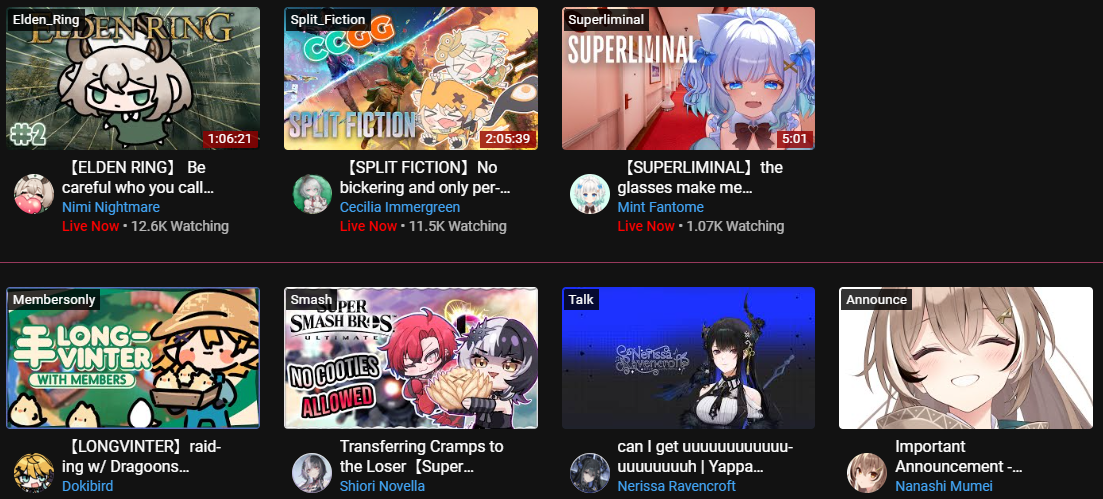This screenshot has height=499, width=1103.
Task: Open the Split Fiction stream thumbnail
Action: click(411, 79)
